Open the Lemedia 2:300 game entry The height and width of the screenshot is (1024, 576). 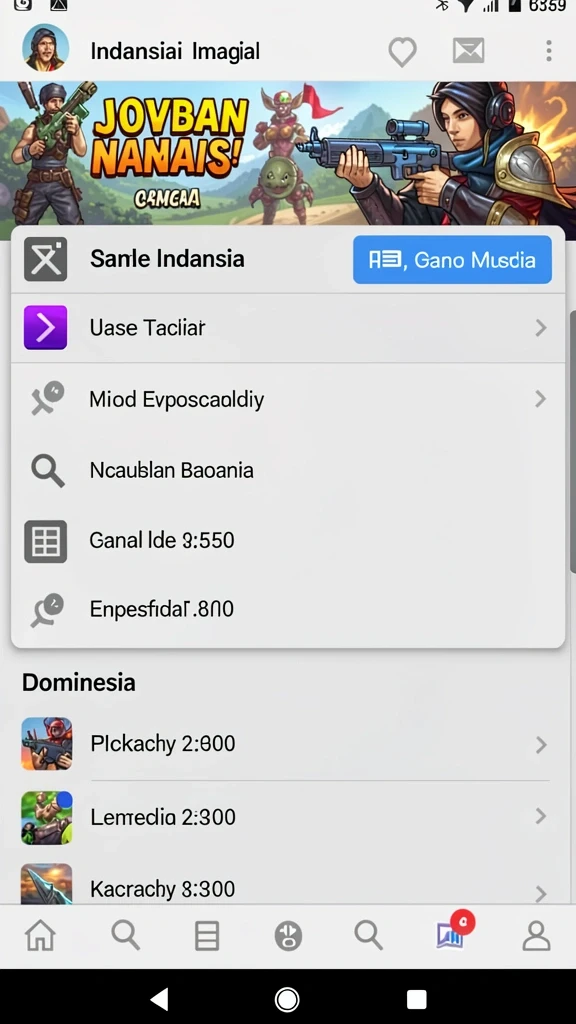(285, 817)
